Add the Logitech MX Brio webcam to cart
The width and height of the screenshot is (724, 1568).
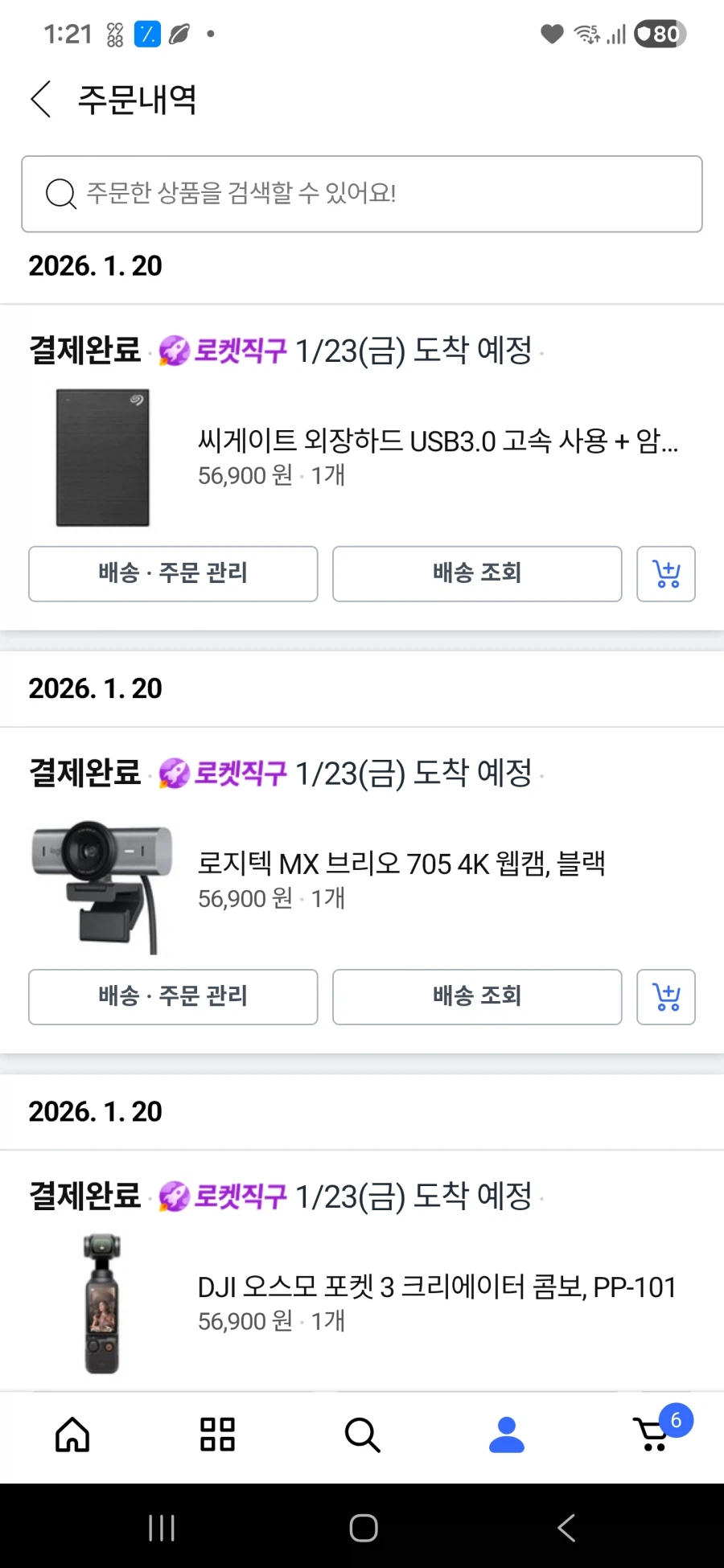(665, 997)
